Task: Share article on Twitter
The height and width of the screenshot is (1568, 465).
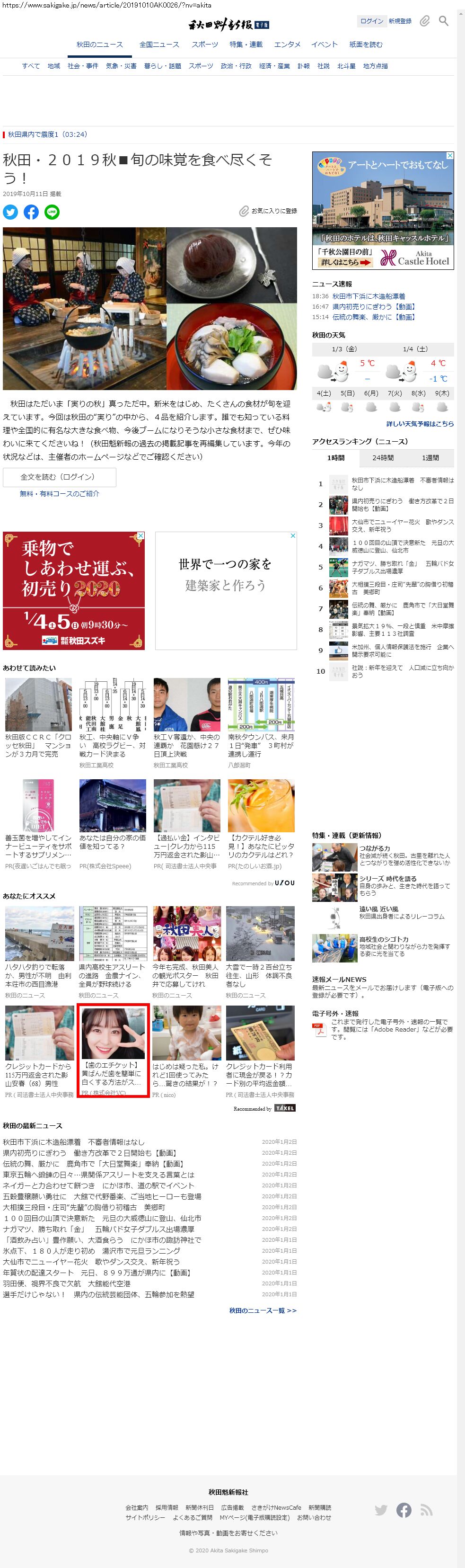Action: click(x=10, y=212)
